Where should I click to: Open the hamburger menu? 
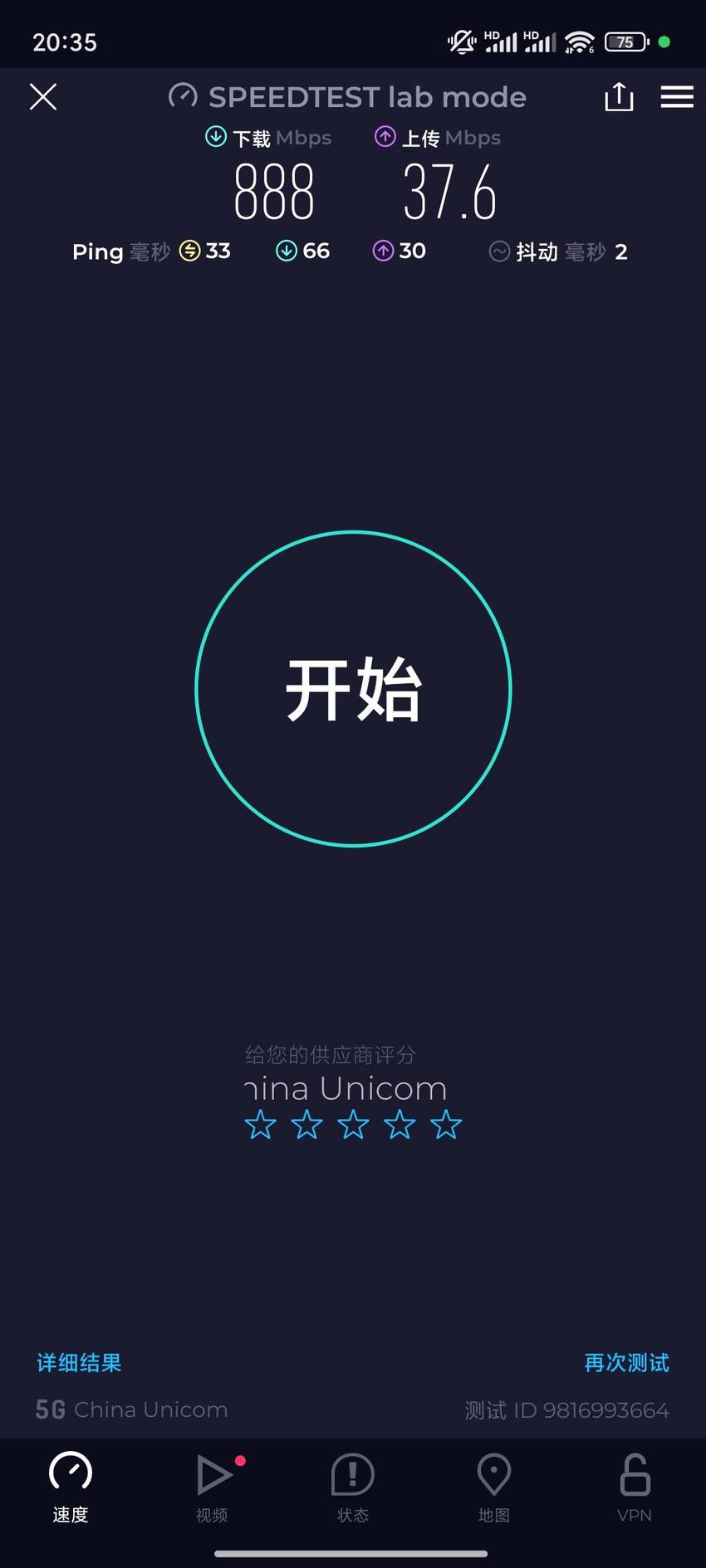(677, 97)
